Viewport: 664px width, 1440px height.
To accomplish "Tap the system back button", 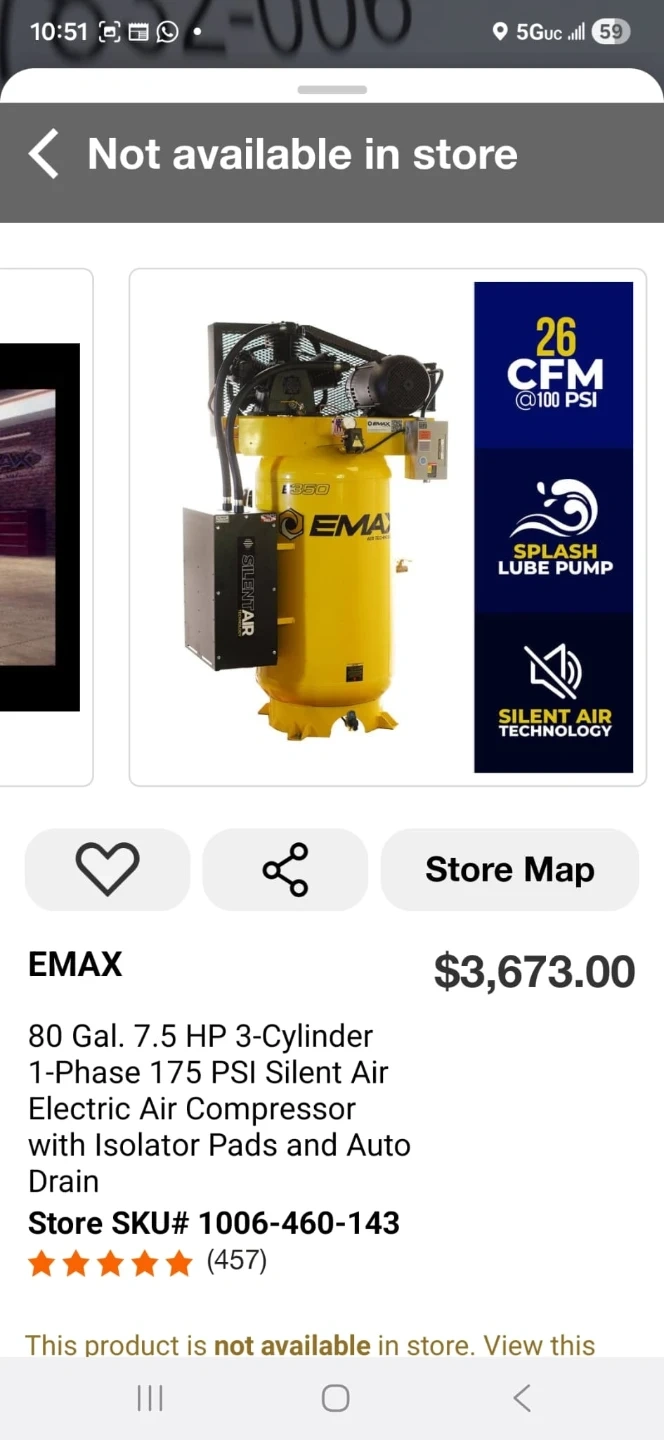I will coord(521,1398).
